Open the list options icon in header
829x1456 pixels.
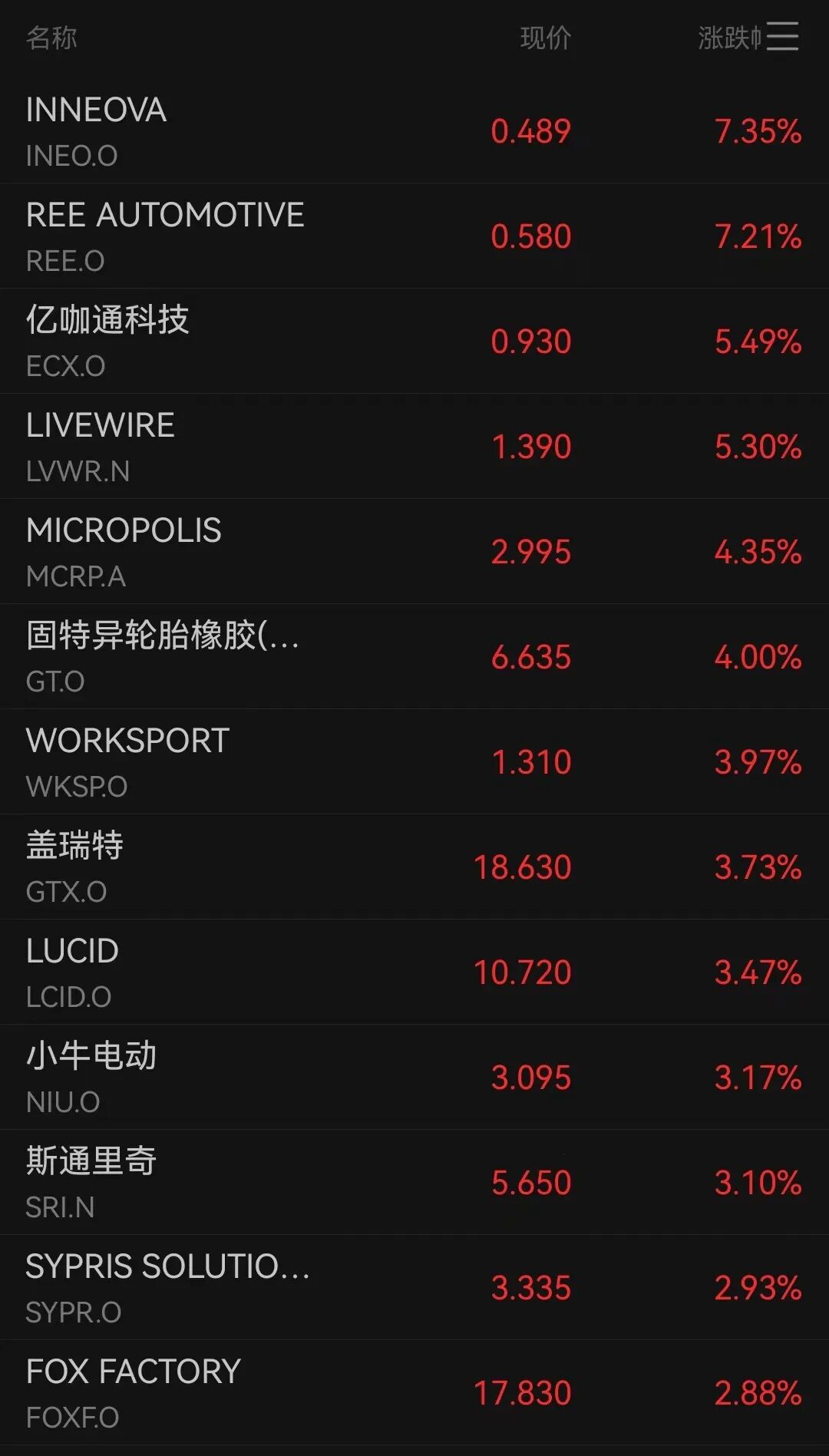(x=781, y=37)
